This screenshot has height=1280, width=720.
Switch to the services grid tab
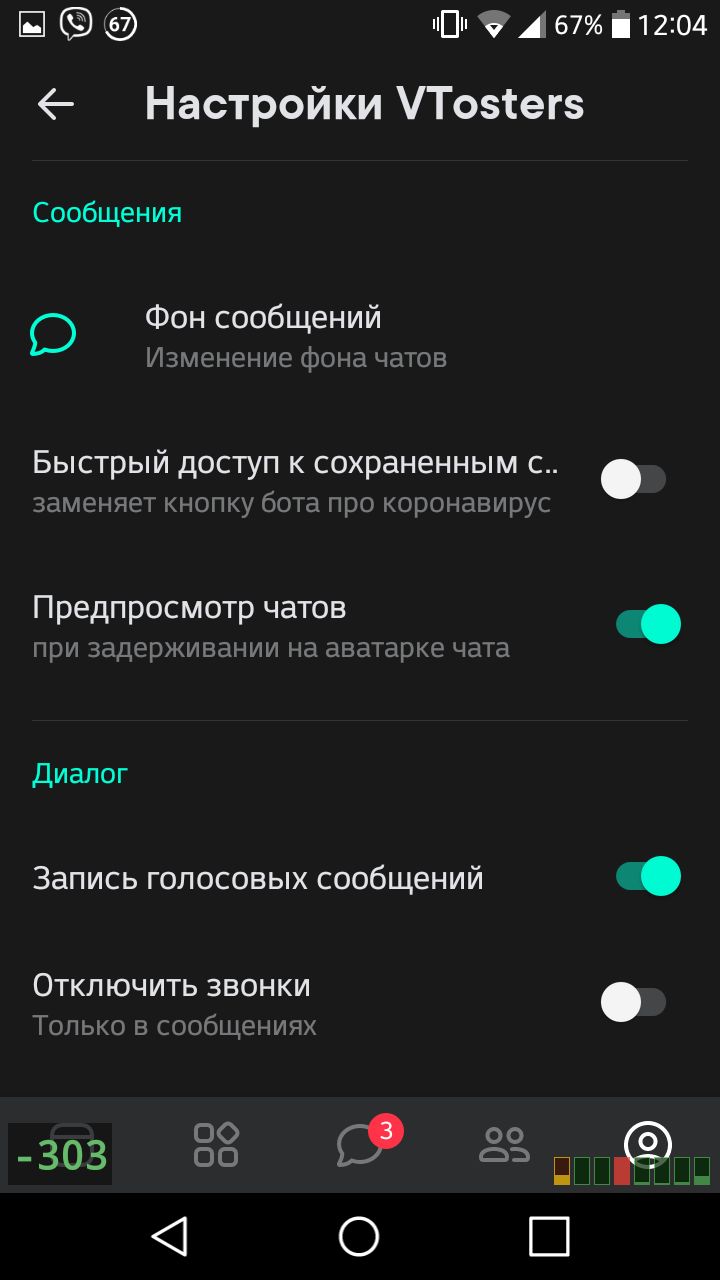click(216, 1145)
